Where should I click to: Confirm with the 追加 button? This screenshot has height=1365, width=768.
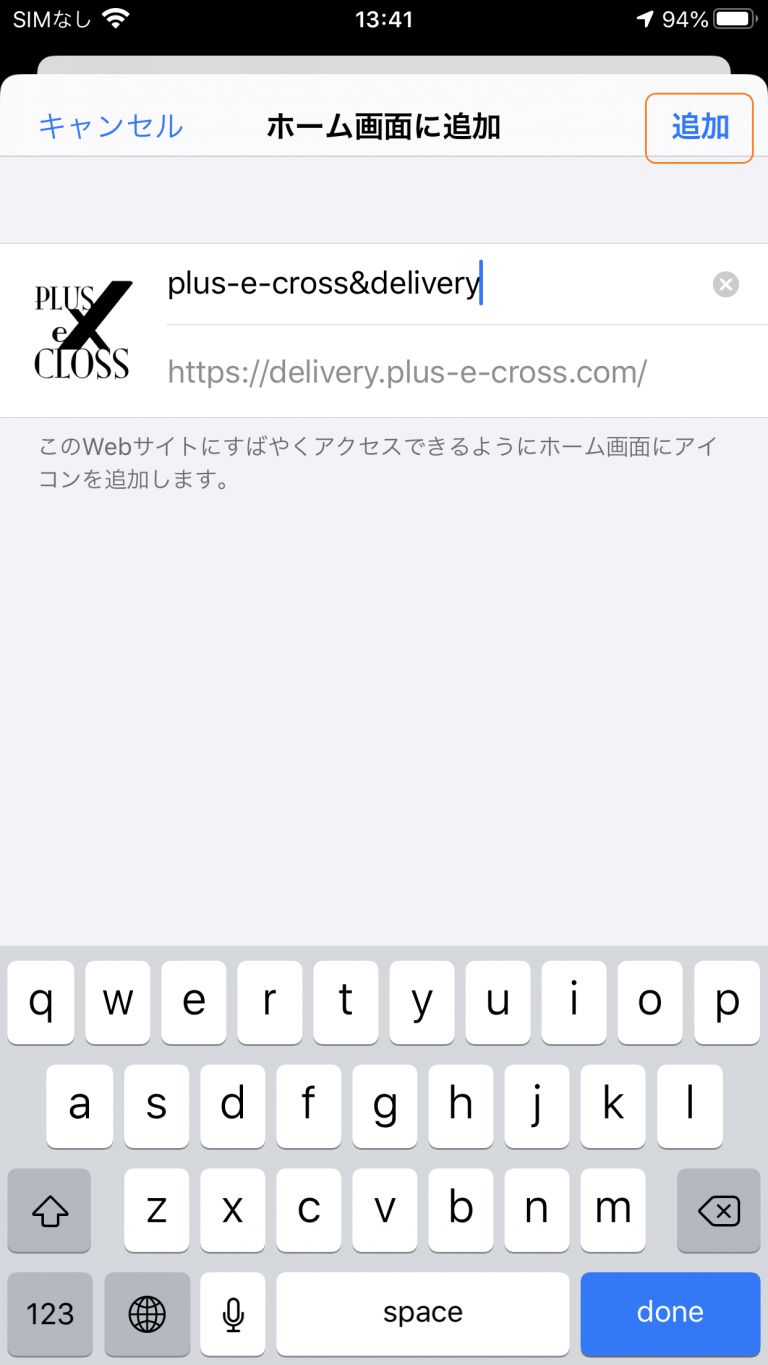pos(699,127)
